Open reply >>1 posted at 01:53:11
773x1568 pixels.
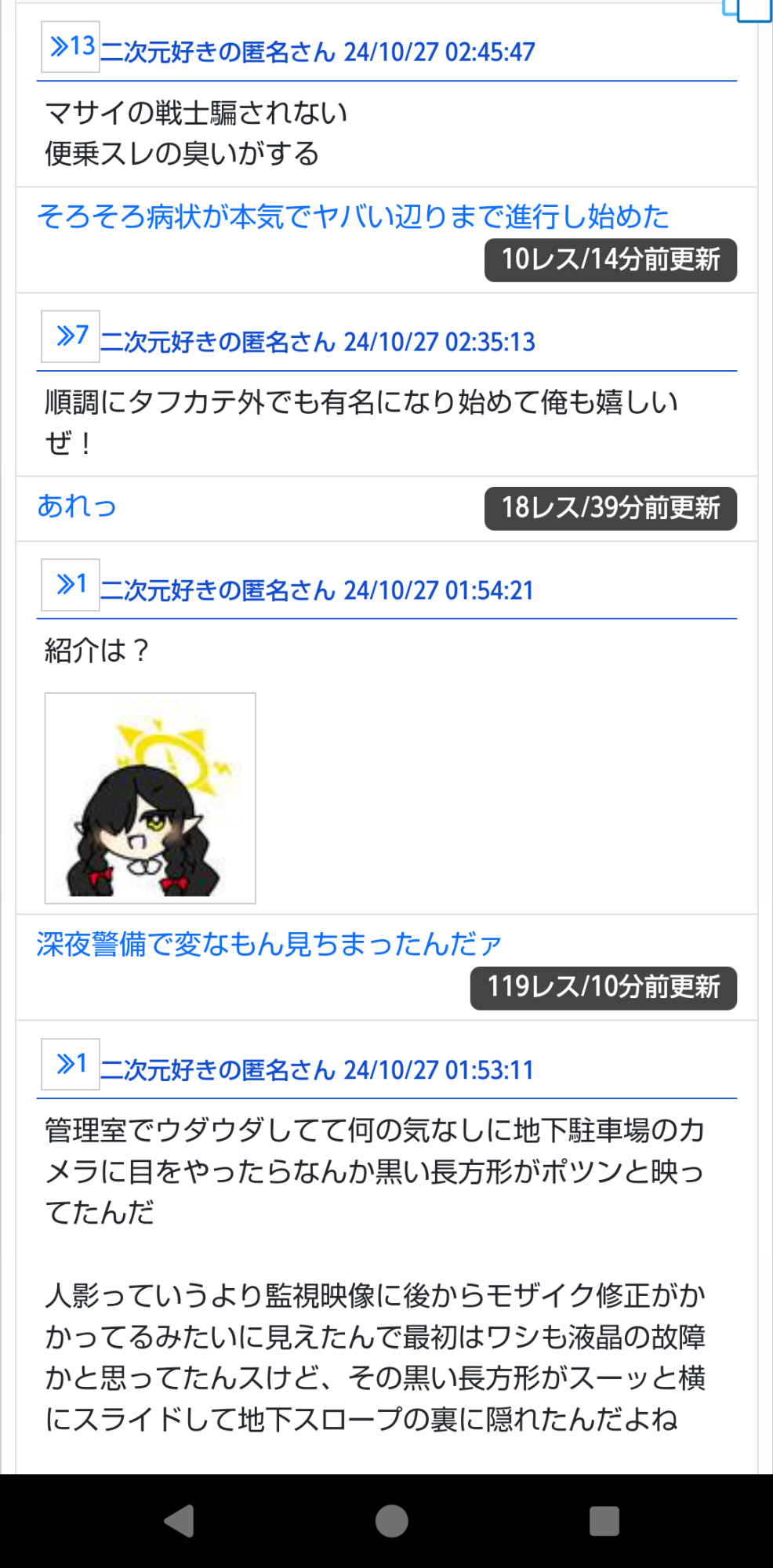tap(71, 1065)
